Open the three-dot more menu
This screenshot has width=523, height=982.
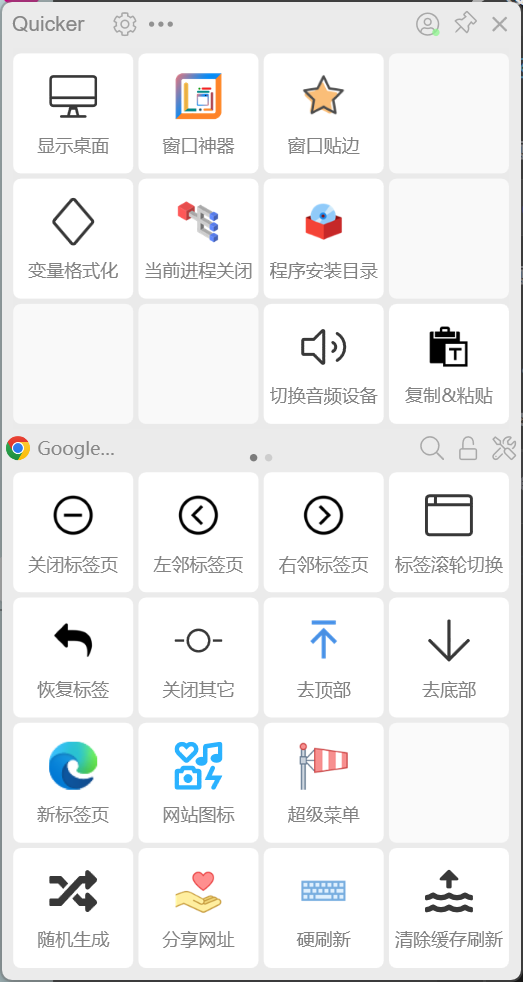click(x=161, y=24)
